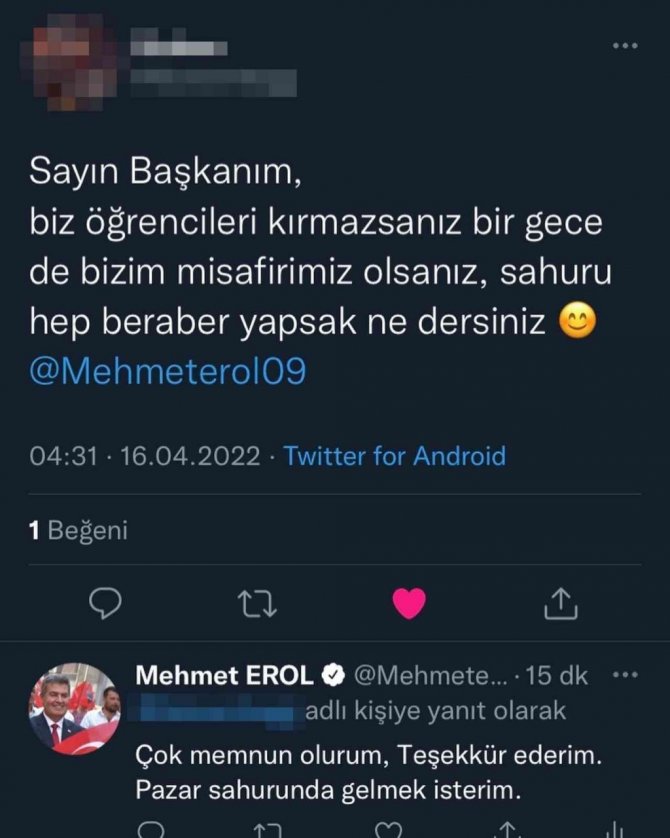
Task: View the 1 Beğeni likes list
Action: [78, 530]
